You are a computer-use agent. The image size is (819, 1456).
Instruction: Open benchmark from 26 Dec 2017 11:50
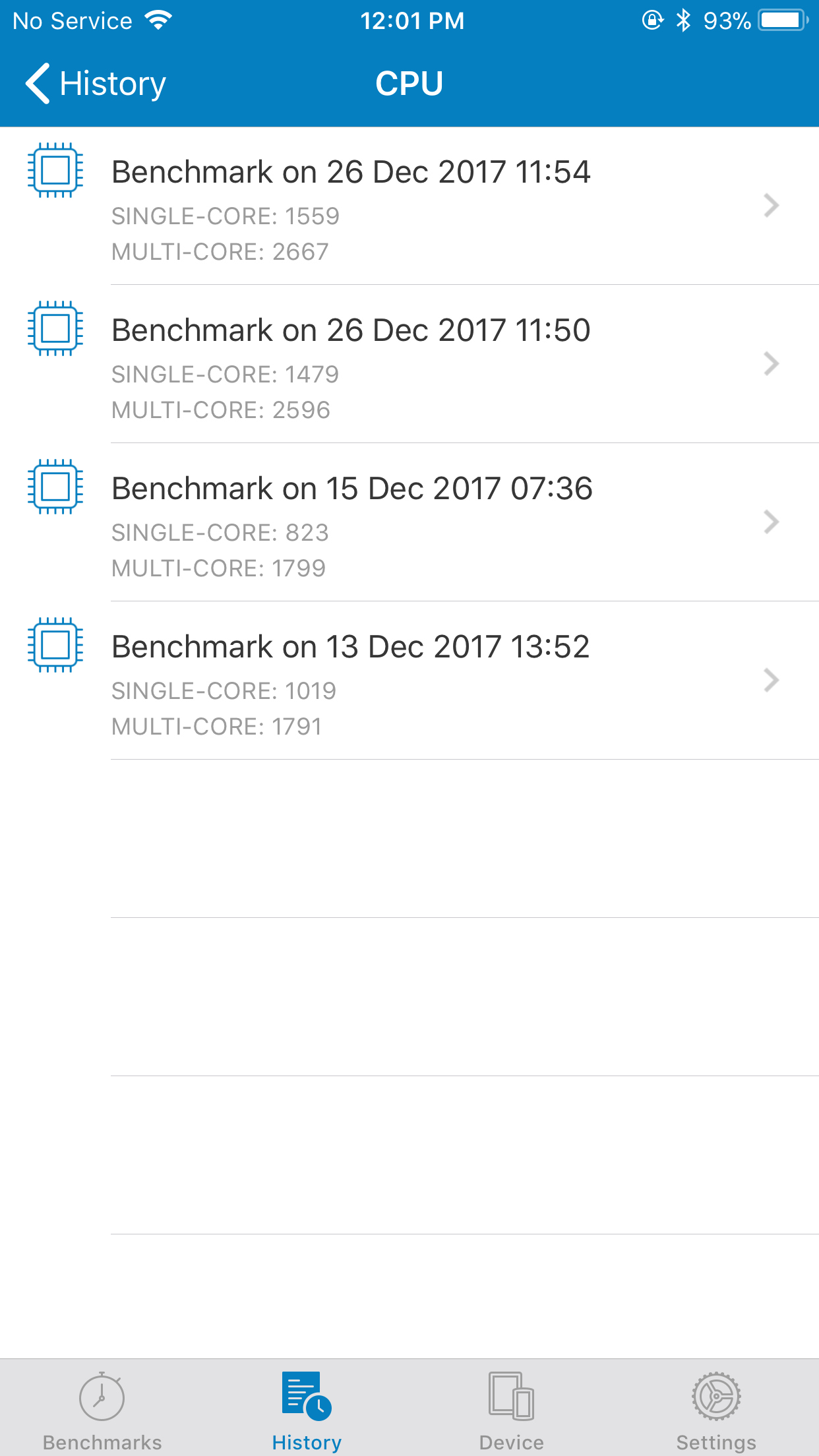pyautogui.click(x=409, y=364)
